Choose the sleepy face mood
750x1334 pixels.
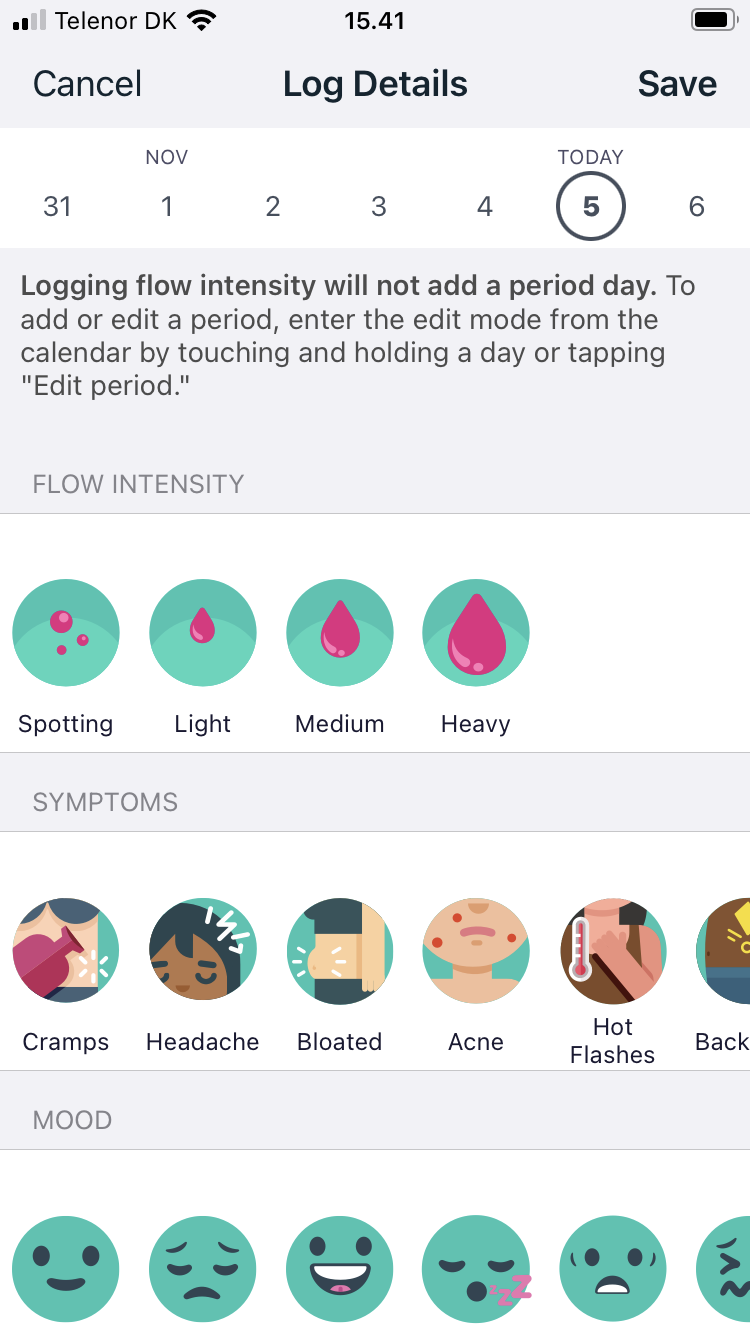476,1269
